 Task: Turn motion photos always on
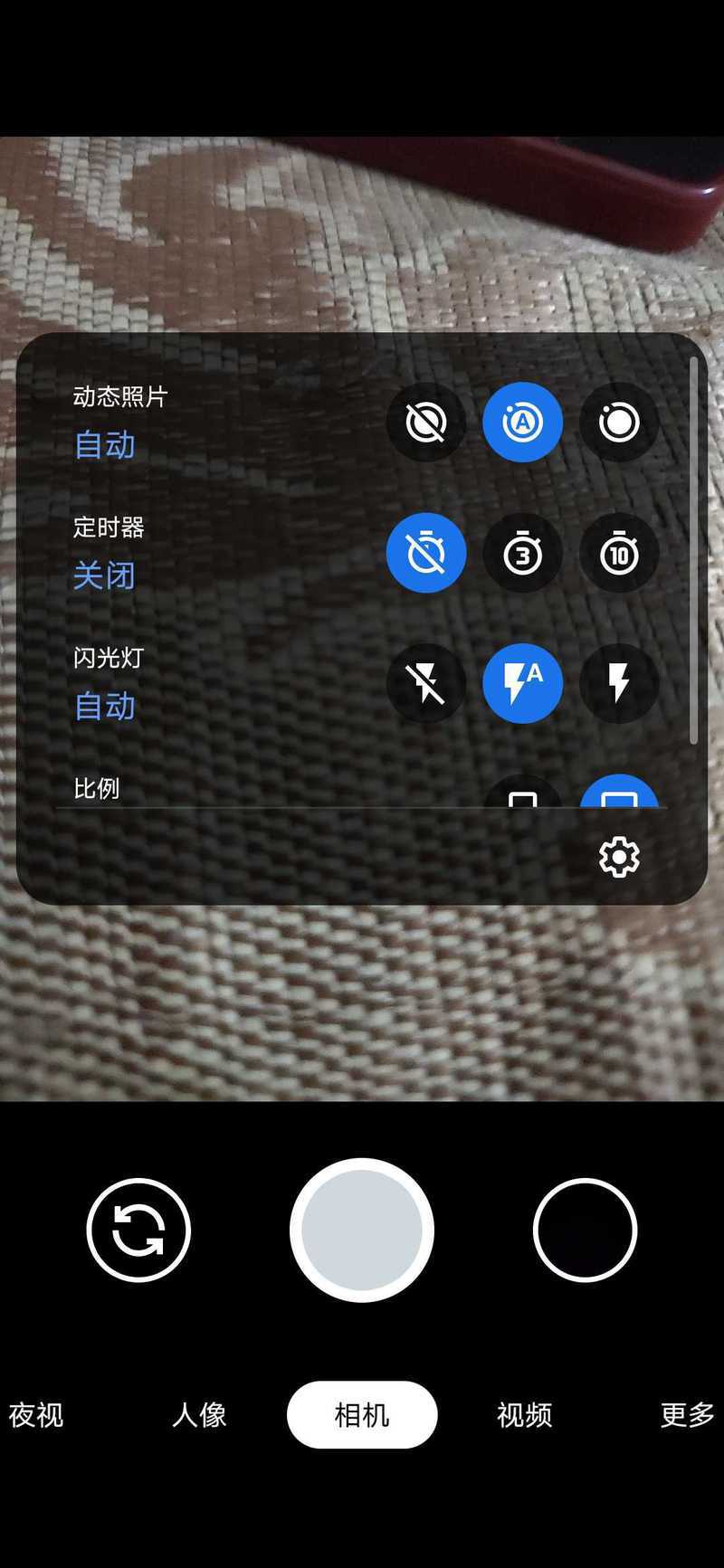[619, 422]
